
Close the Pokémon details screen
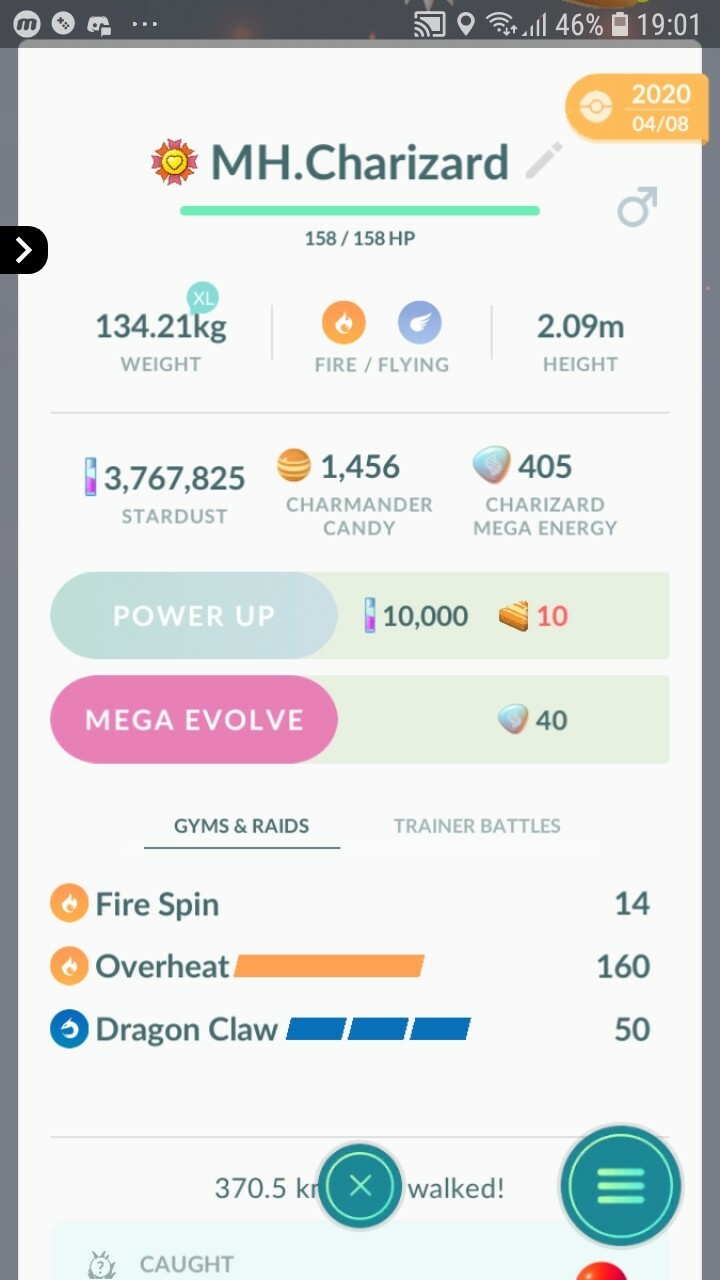360,1187
